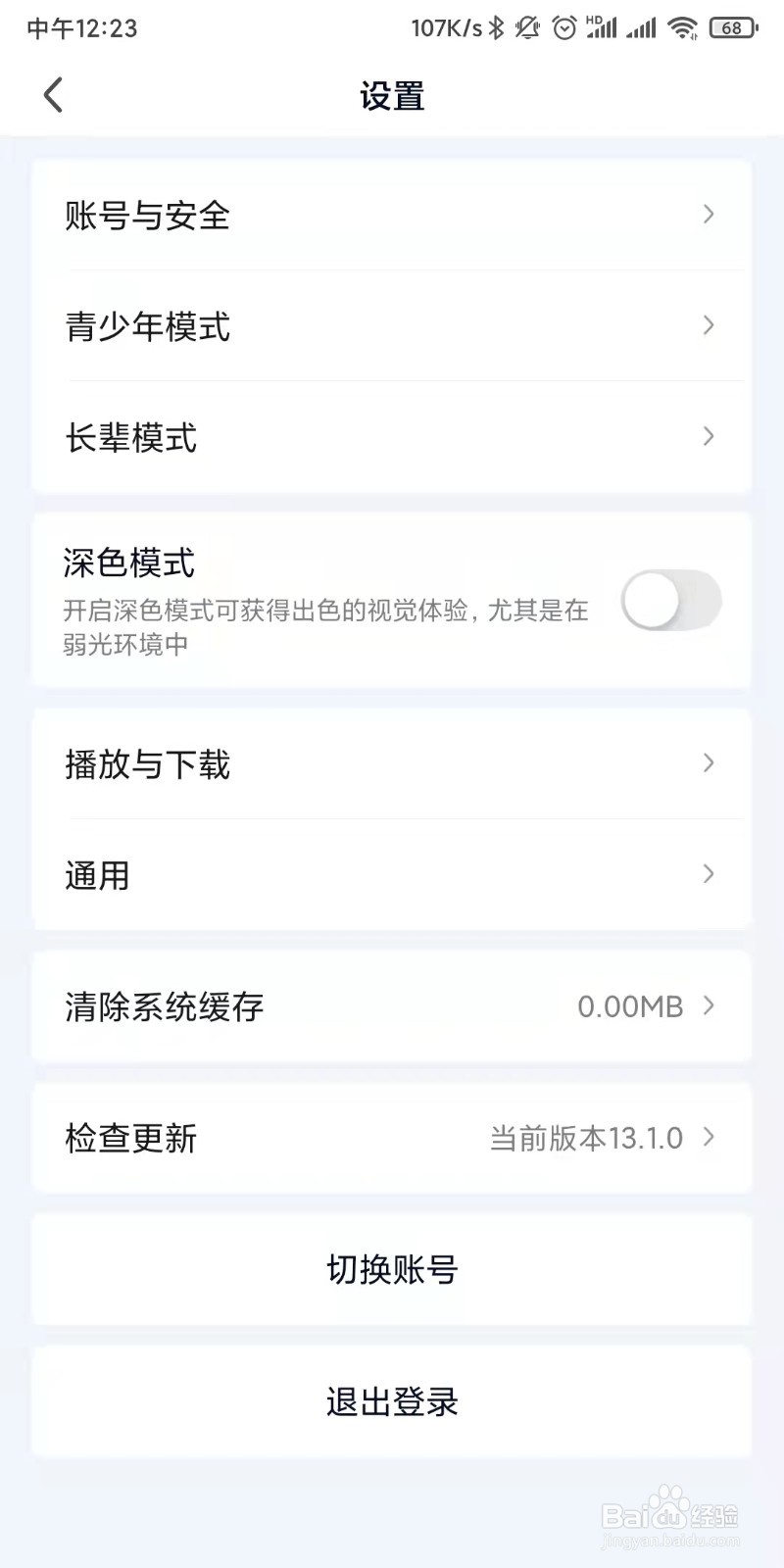Tap the do-not-disturb bell icon
This screenshot has height=1568, width=784.
526,27
